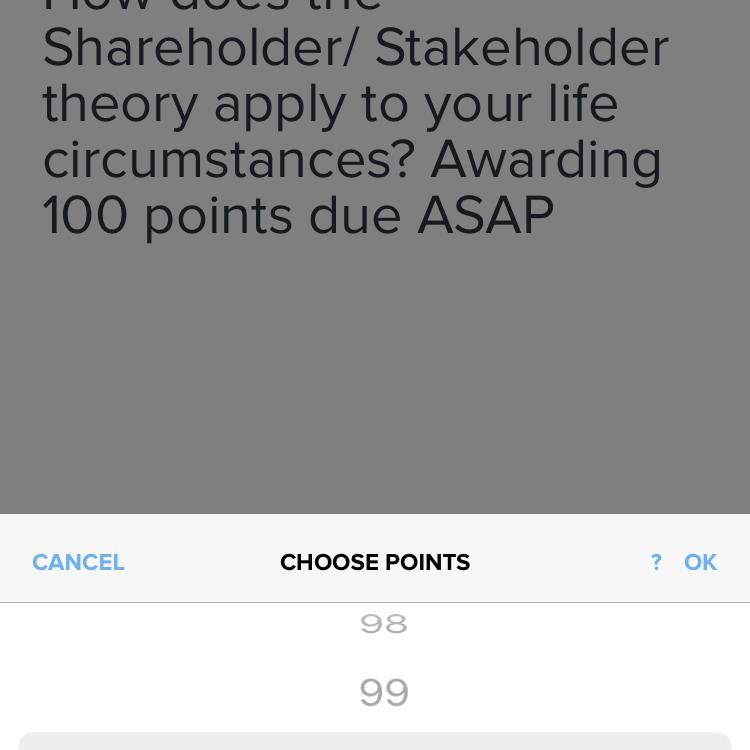Confirm points with OK
The image size is (750, 750).
click(700, 562)
